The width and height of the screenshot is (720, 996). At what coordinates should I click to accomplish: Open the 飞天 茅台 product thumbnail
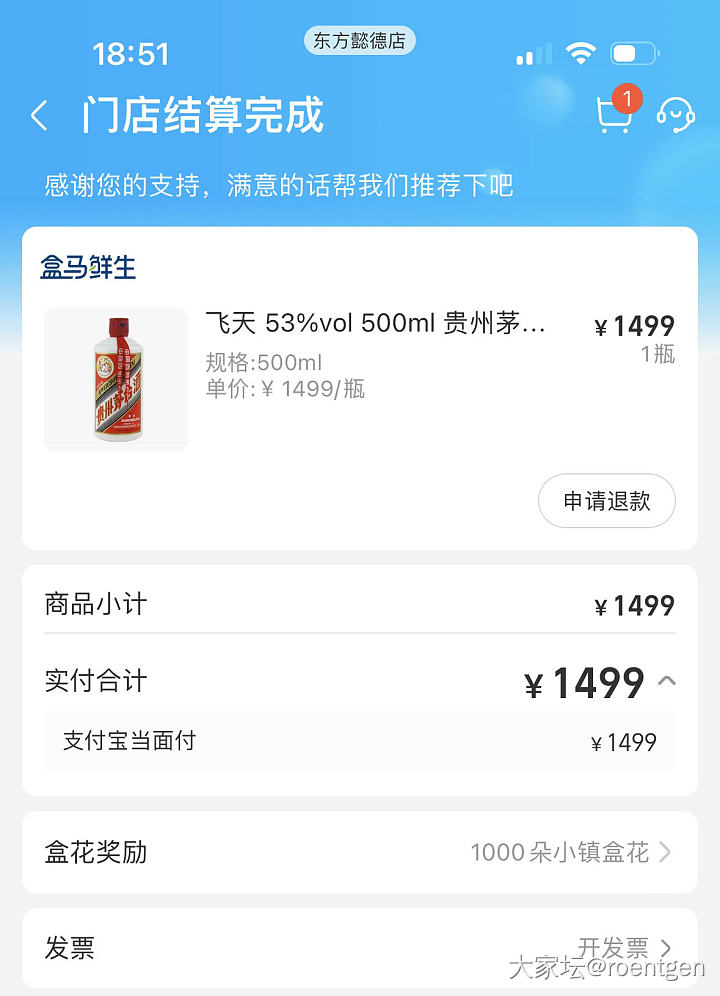[116, 379]
